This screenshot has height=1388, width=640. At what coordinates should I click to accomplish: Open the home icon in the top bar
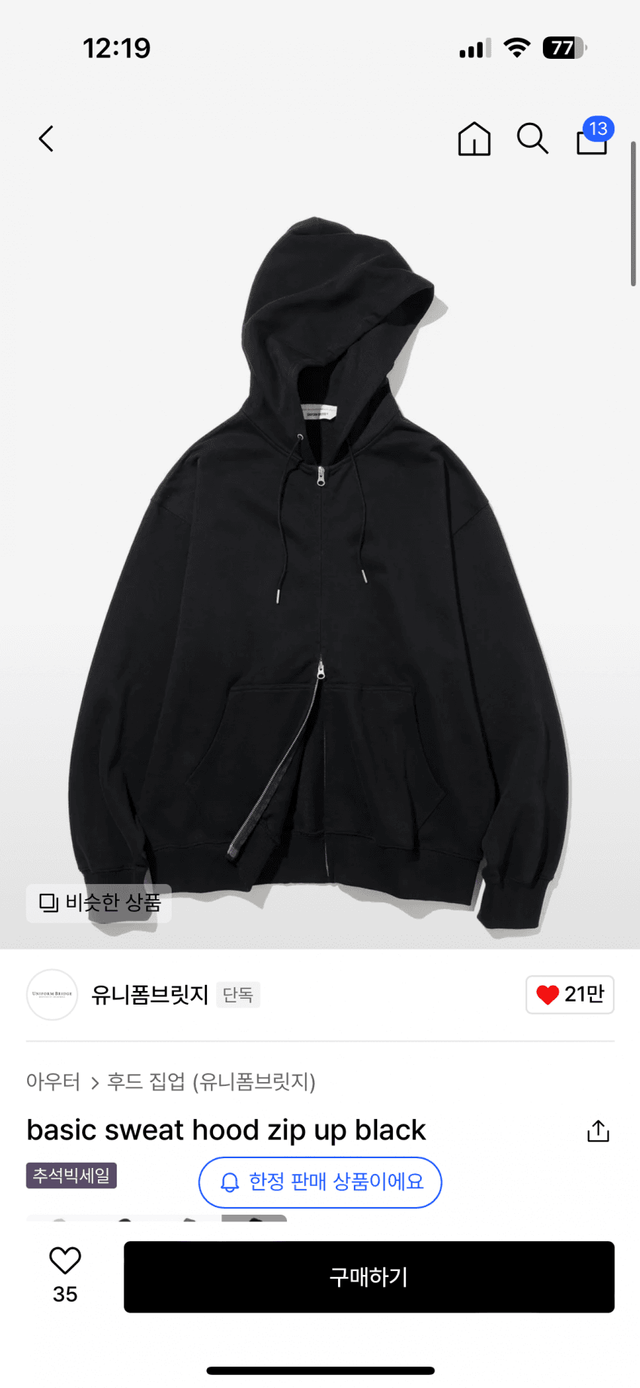[x=474, y=139]
